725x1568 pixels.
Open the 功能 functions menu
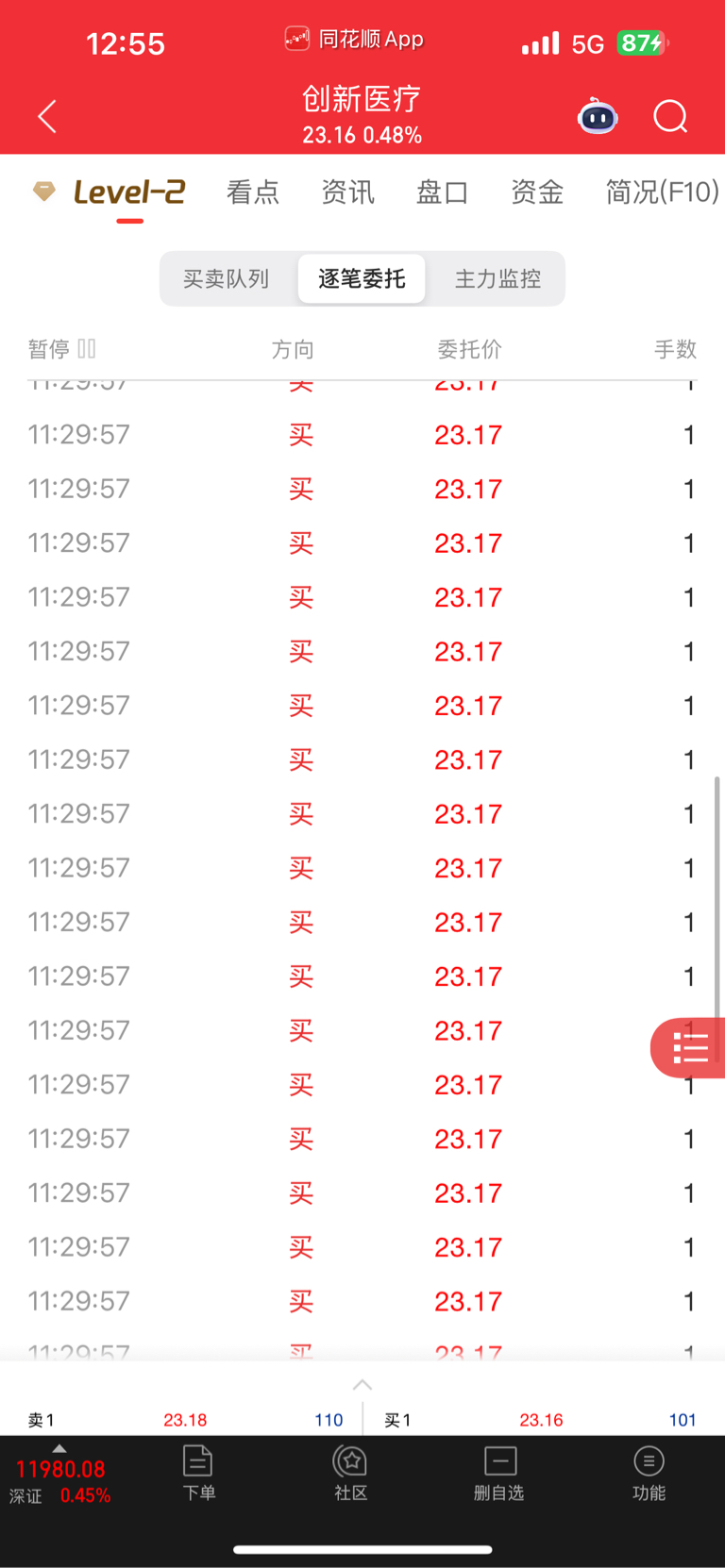point(649,1473)
